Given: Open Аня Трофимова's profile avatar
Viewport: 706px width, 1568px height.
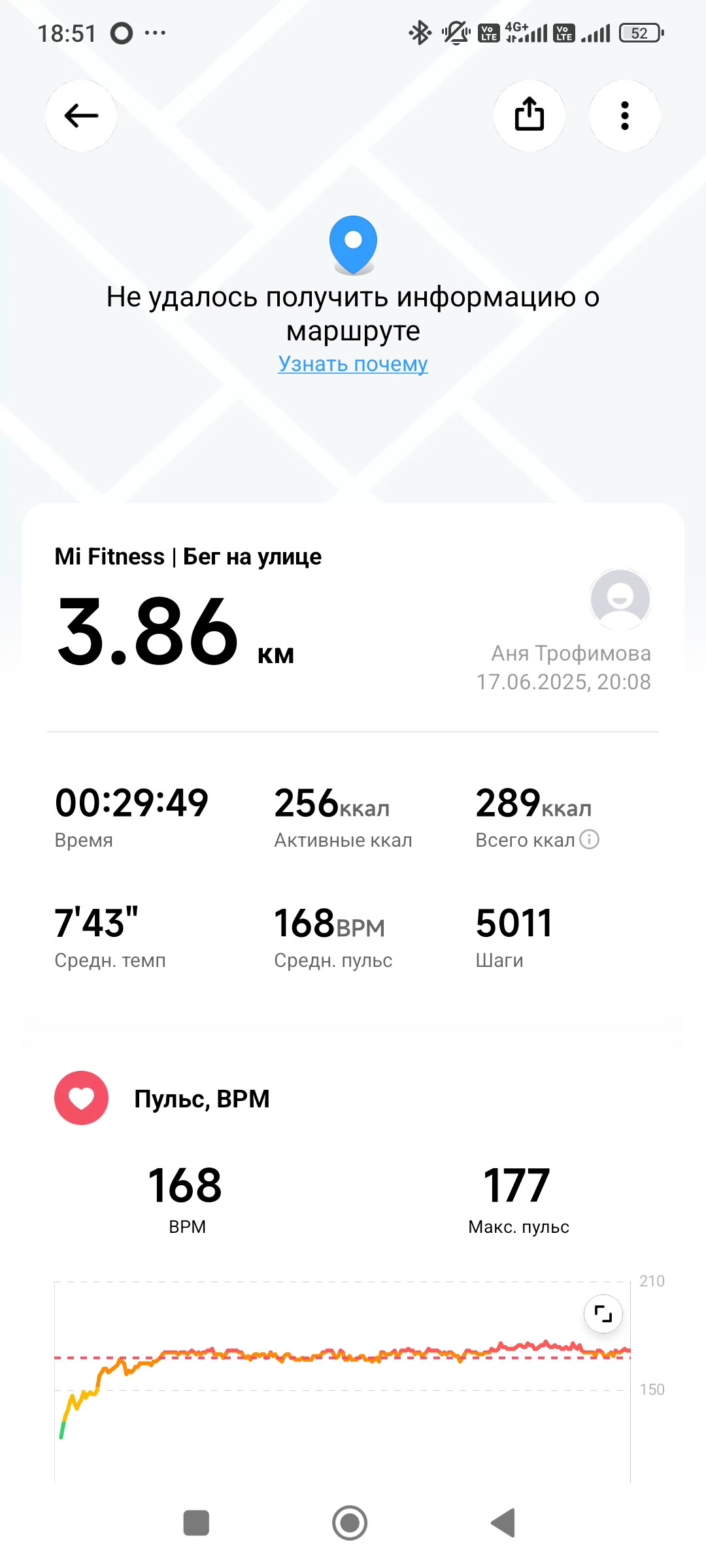Looking at the screenshot, I should point(620,599).
